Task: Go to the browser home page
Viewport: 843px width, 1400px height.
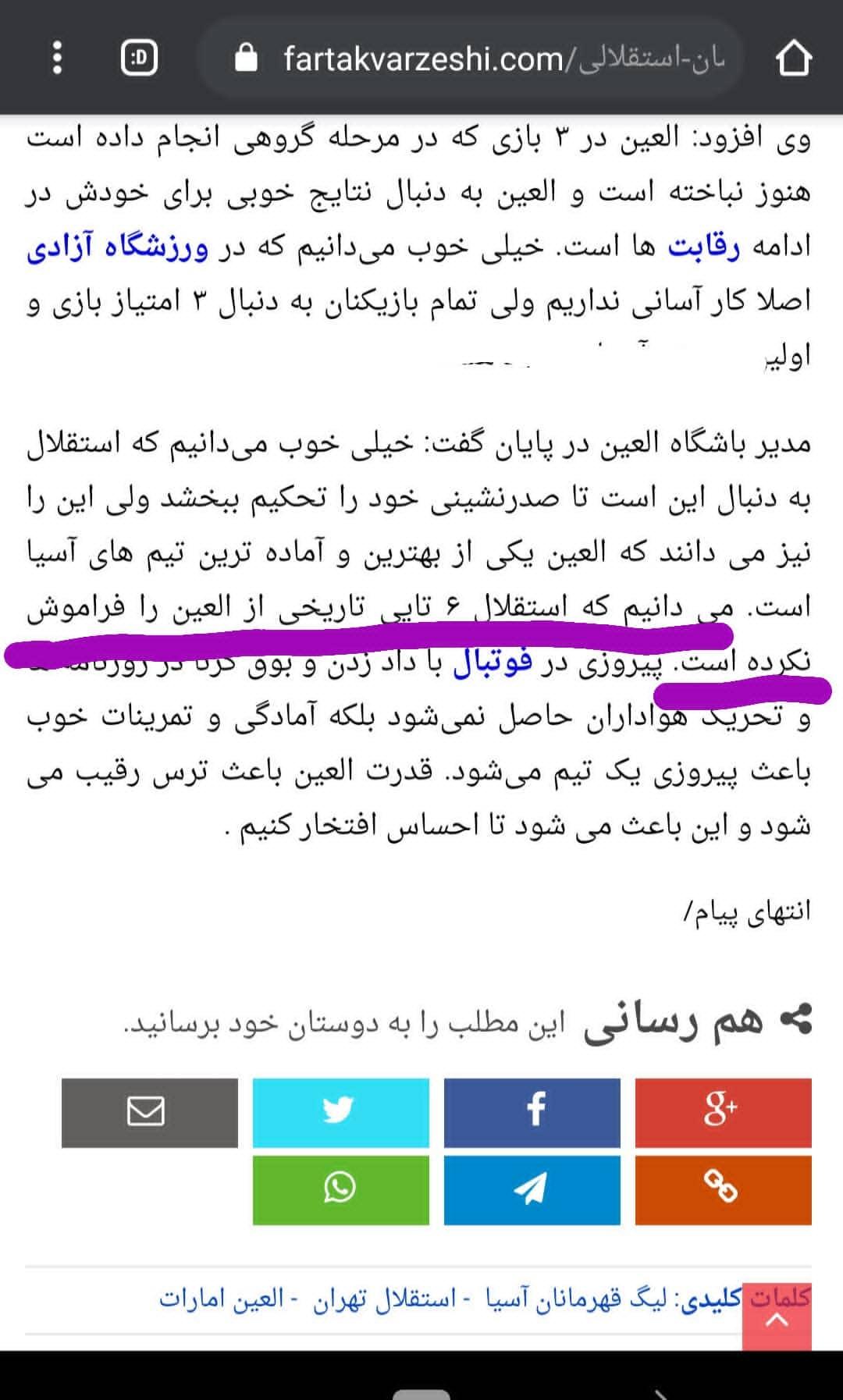Action: coord(793,59)
